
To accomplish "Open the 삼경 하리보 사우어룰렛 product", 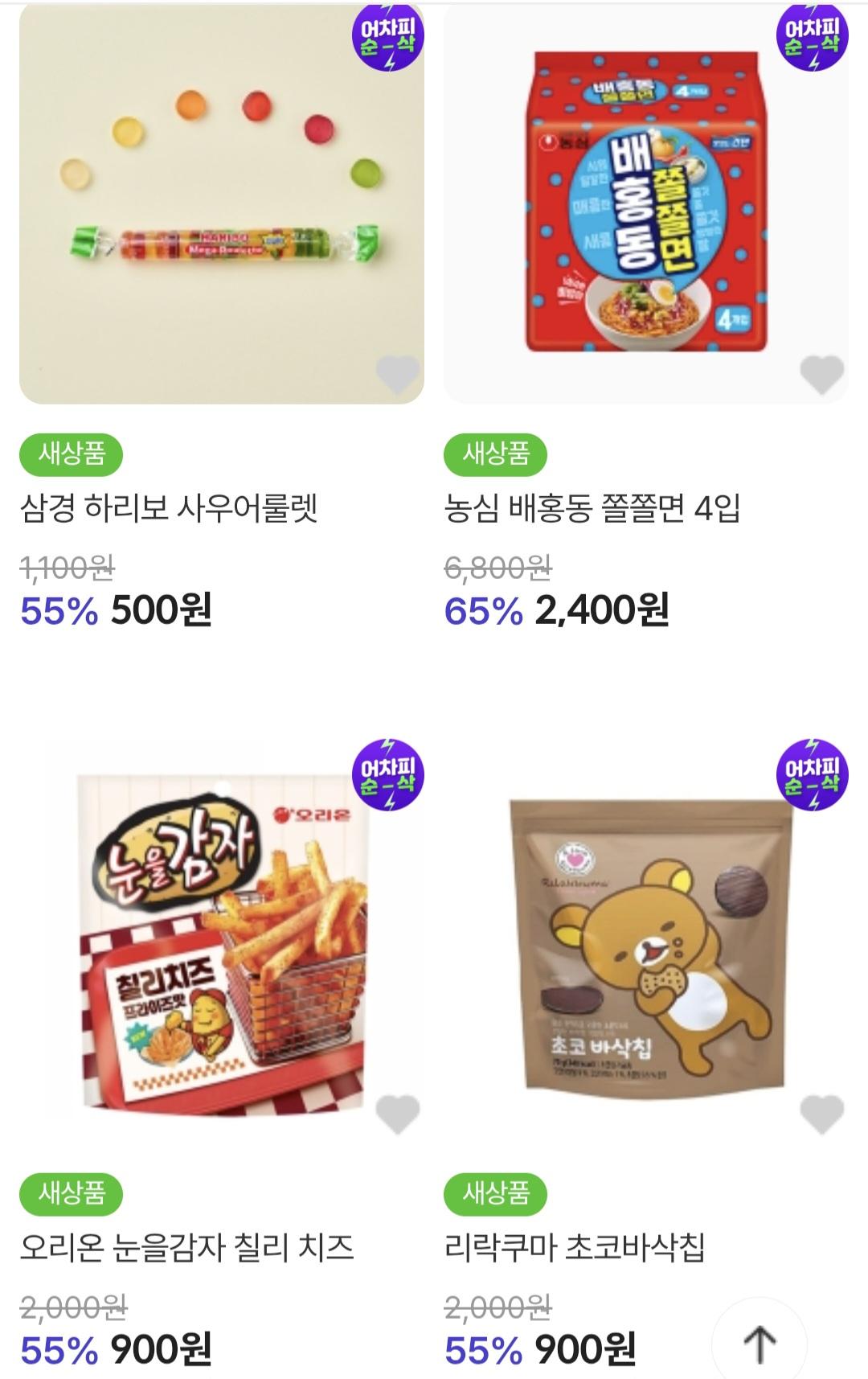I will coord(221,201).
